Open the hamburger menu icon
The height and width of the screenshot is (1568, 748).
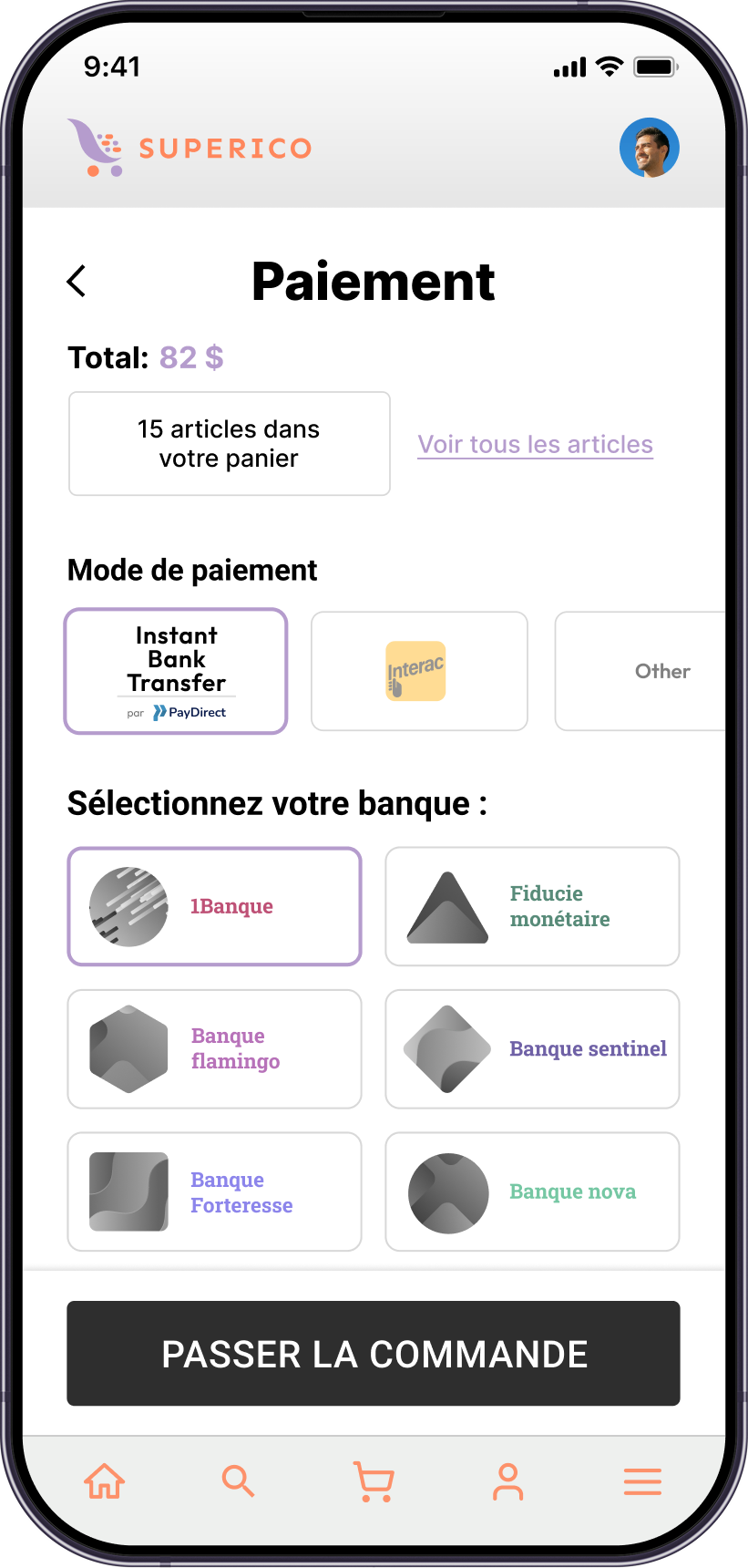pos(641,1481)
